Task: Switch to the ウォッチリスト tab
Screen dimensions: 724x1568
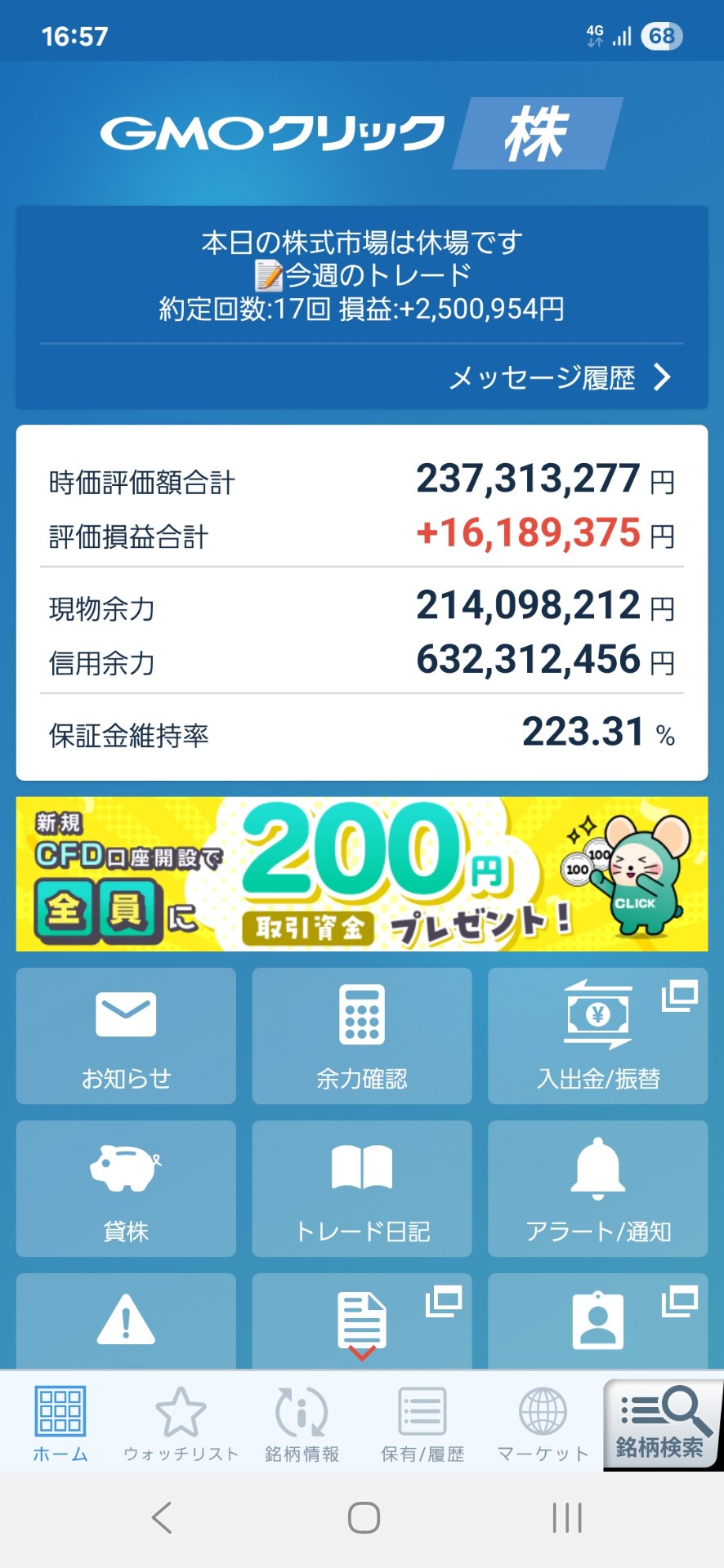Action: [x=181, y=1421]
